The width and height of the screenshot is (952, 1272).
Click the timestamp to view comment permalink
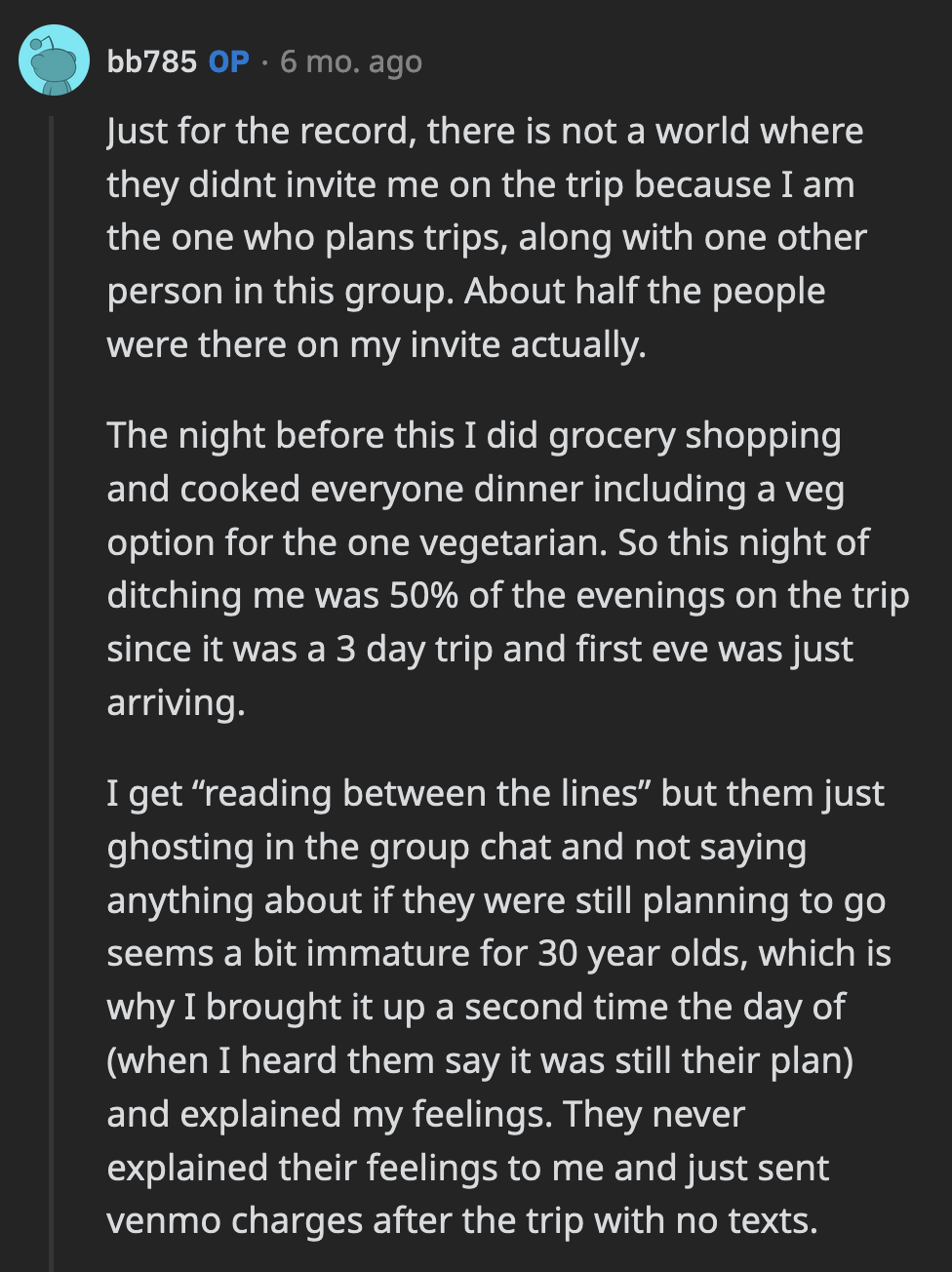[x=349, y=60]
